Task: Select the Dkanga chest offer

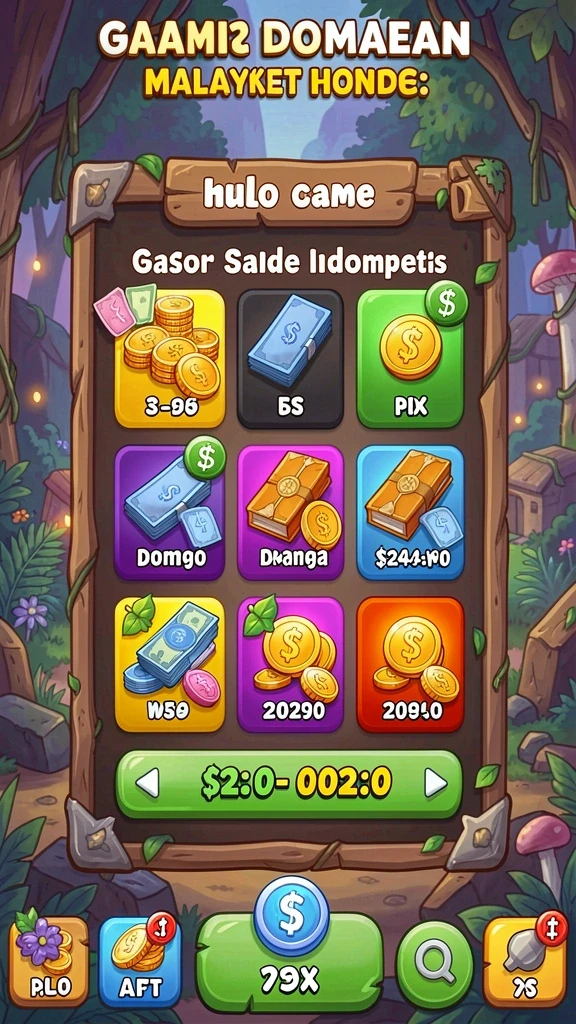Action: coord(290,513)
